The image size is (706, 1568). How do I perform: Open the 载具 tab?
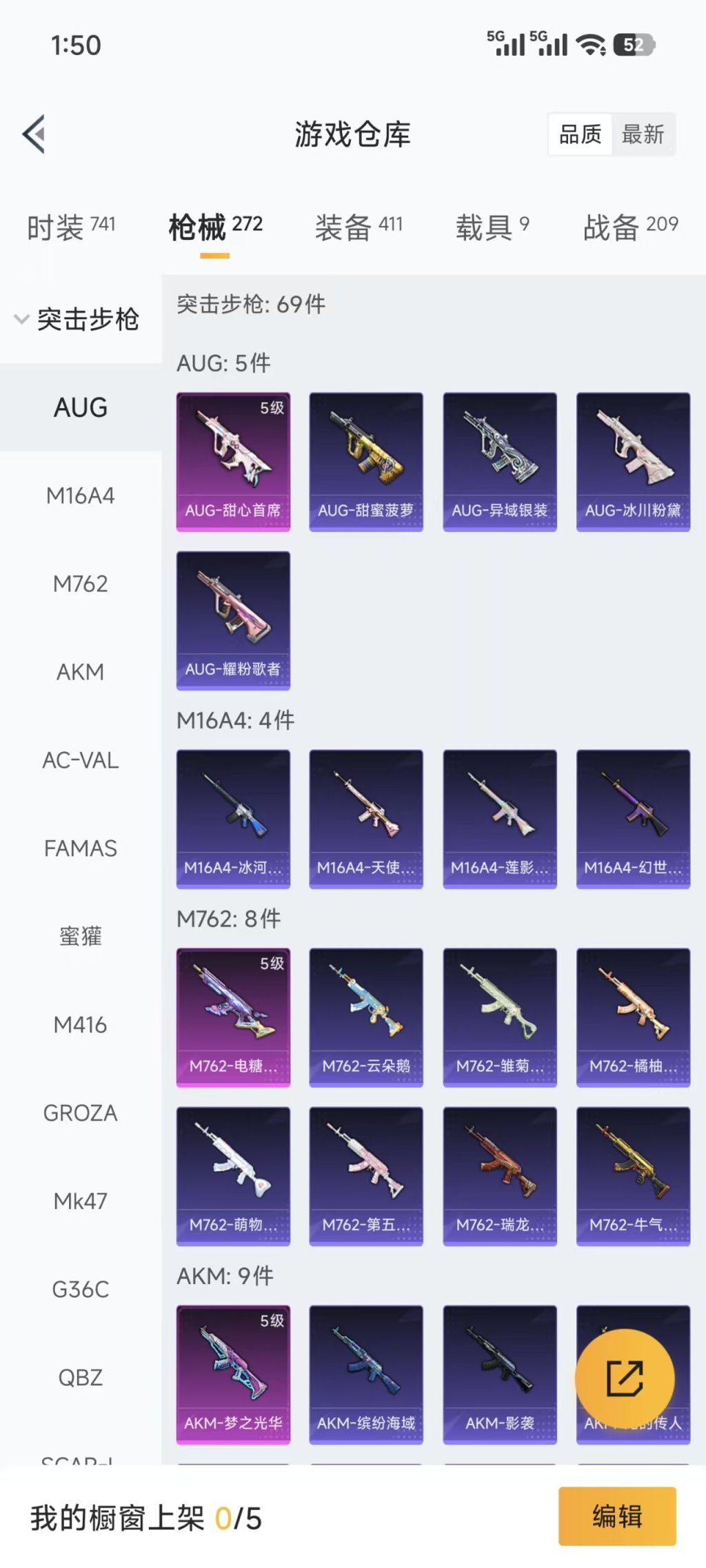[492, 227]
